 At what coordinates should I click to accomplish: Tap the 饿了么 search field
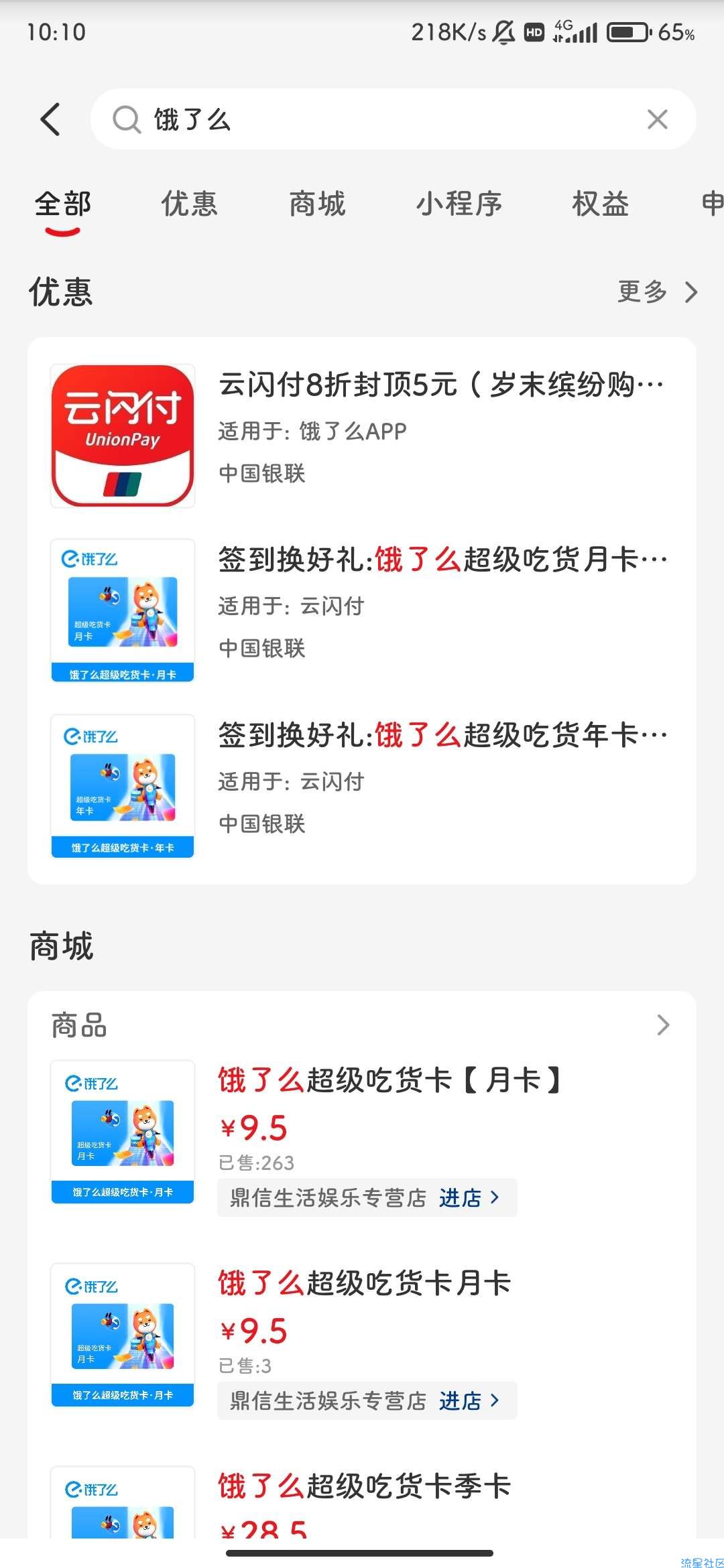point(375,119)
